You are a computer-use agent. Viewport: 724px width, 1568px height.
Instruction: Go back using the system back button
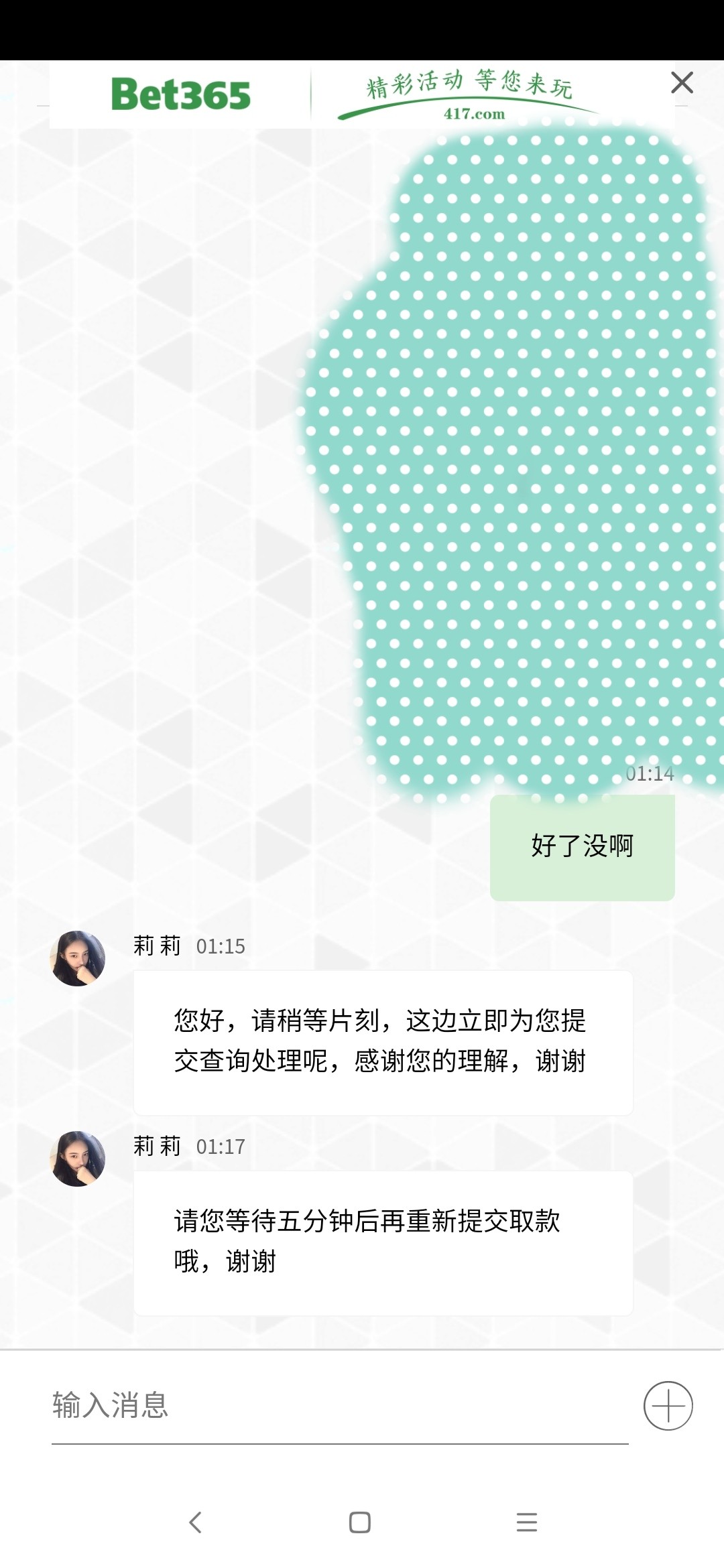pos(195,1522)
